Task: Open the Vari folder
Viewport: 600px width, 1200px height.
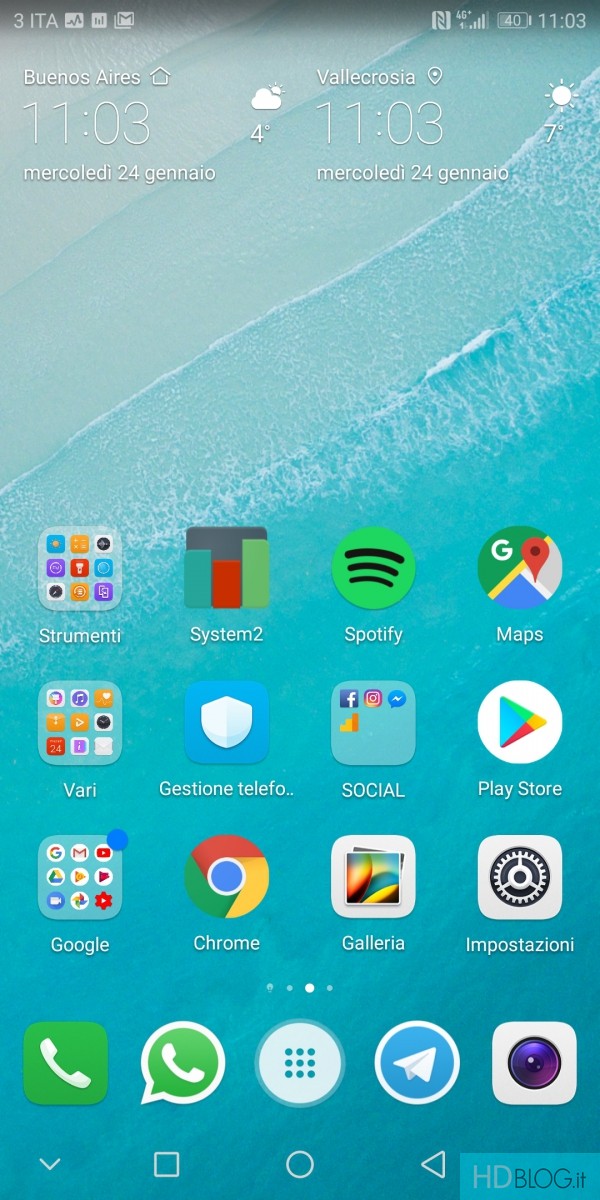Action: click(80, 723)
